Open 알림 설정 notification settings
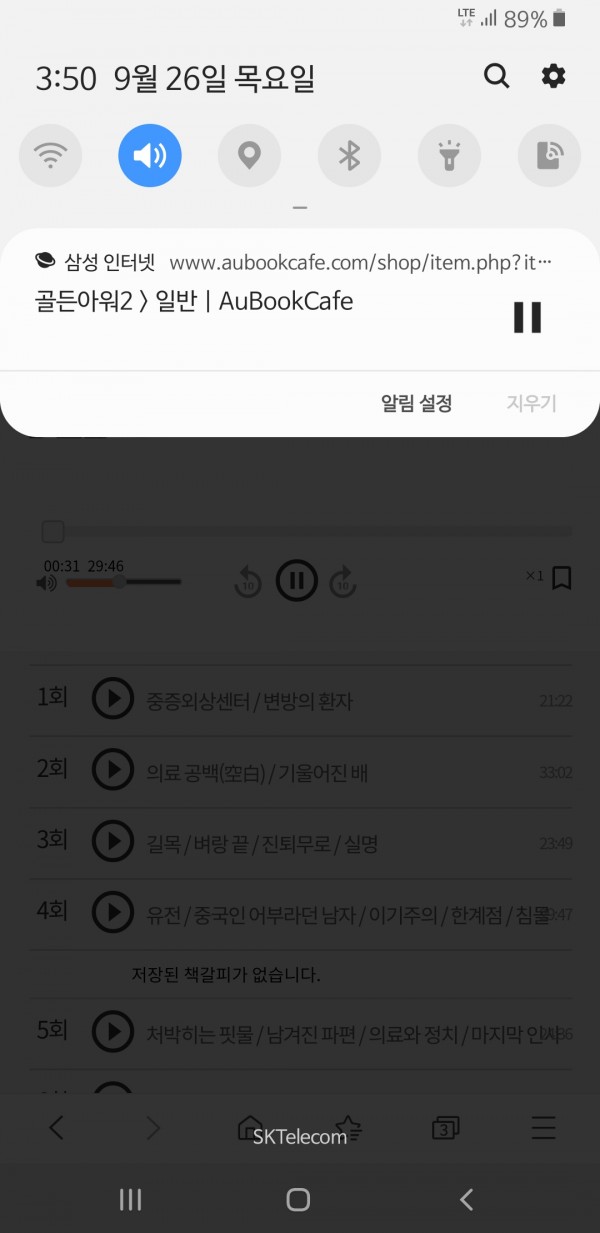Image resolution: width=600 pixels, height=1233 pixels. coord(416,404)
